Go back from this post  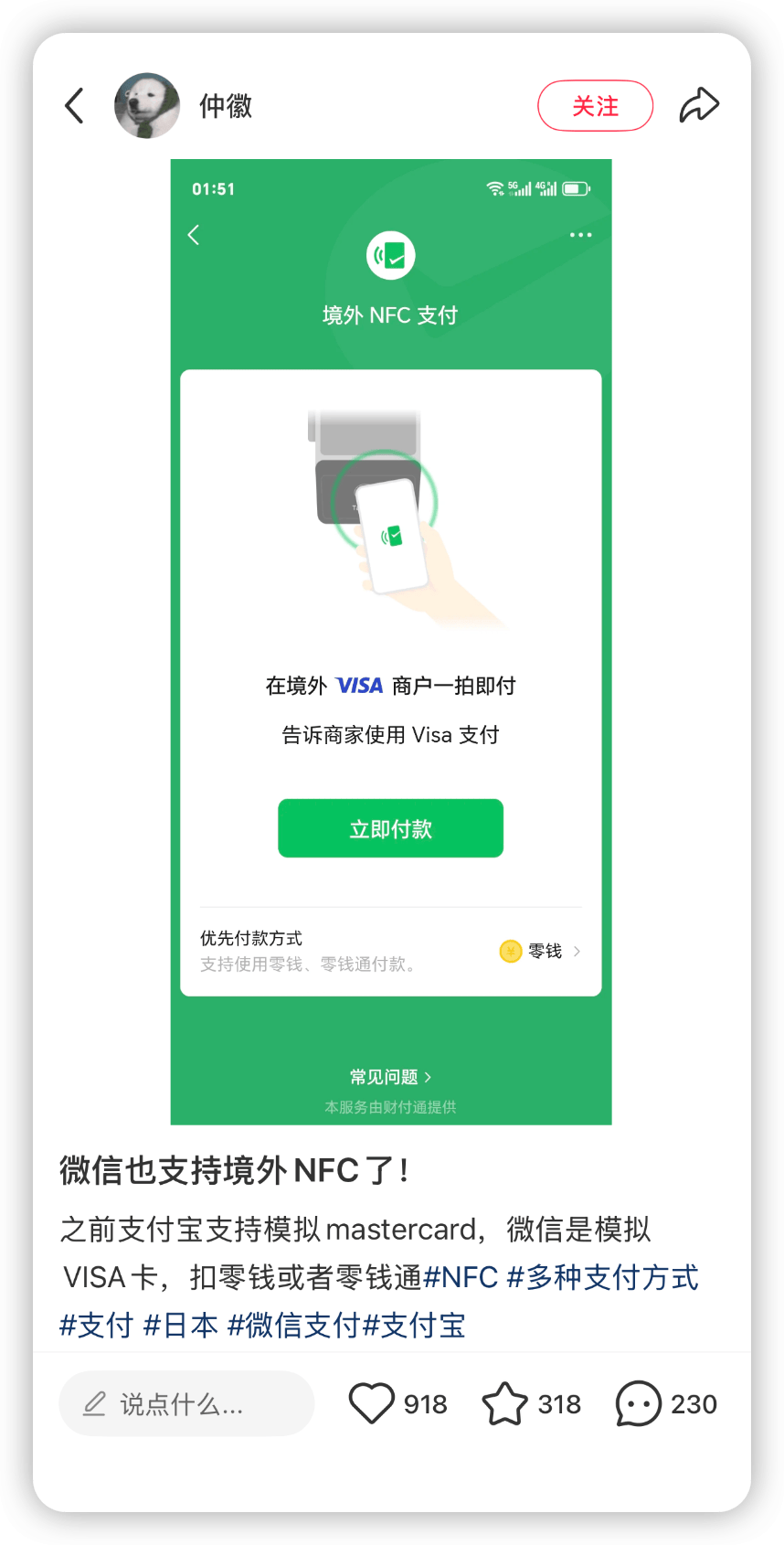75,106
